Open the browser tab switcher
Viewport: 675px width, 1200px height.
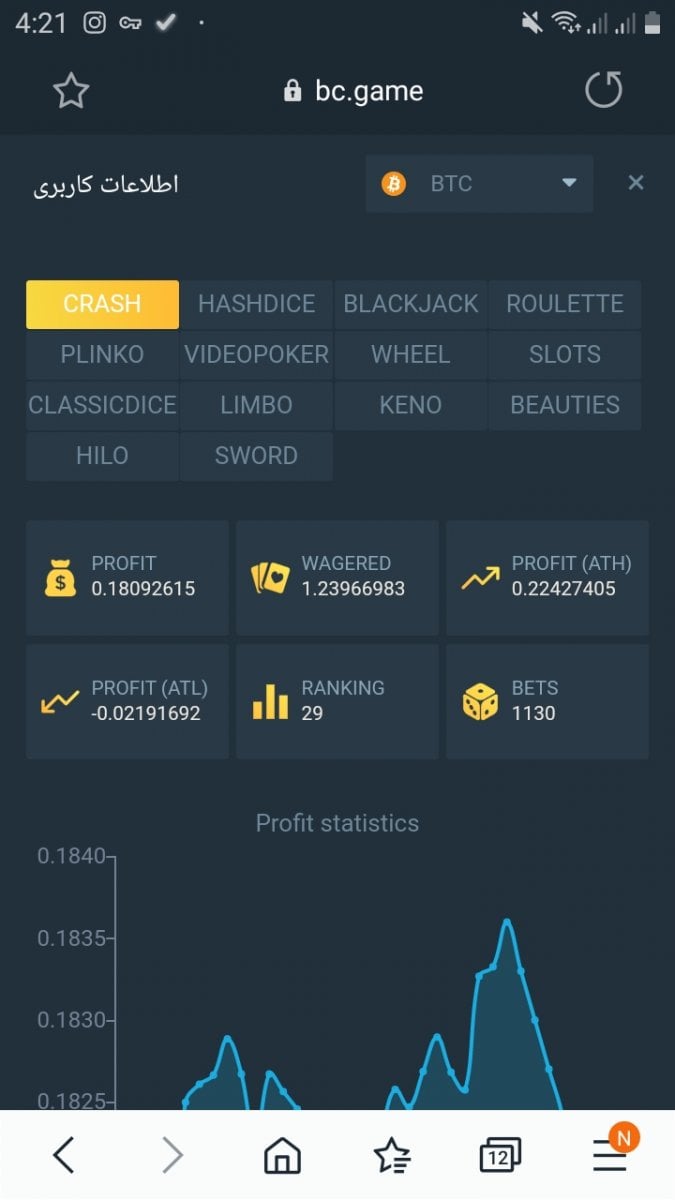click(x=500, y=1156)
